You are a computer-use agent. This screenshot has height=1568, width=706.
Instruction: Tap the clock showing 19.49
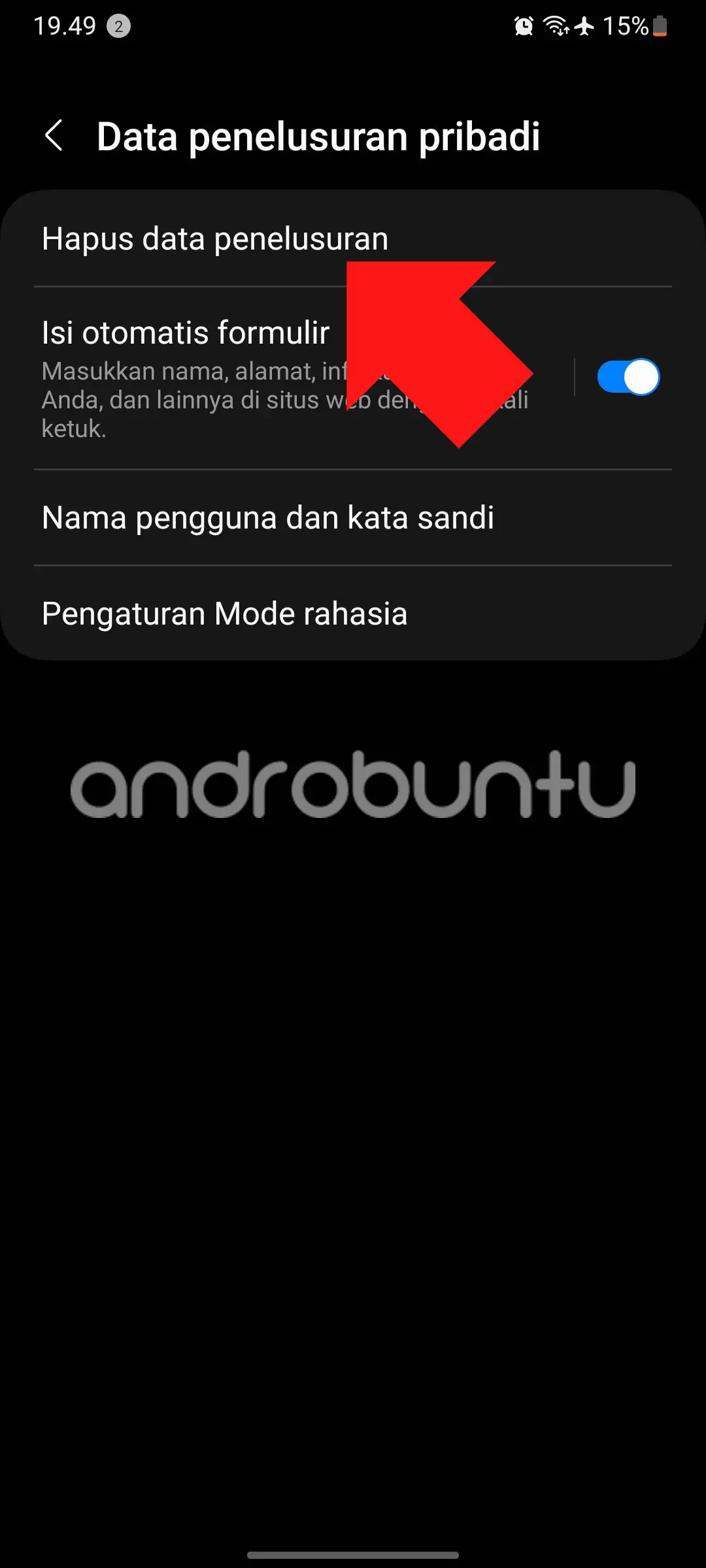point(65,25)
